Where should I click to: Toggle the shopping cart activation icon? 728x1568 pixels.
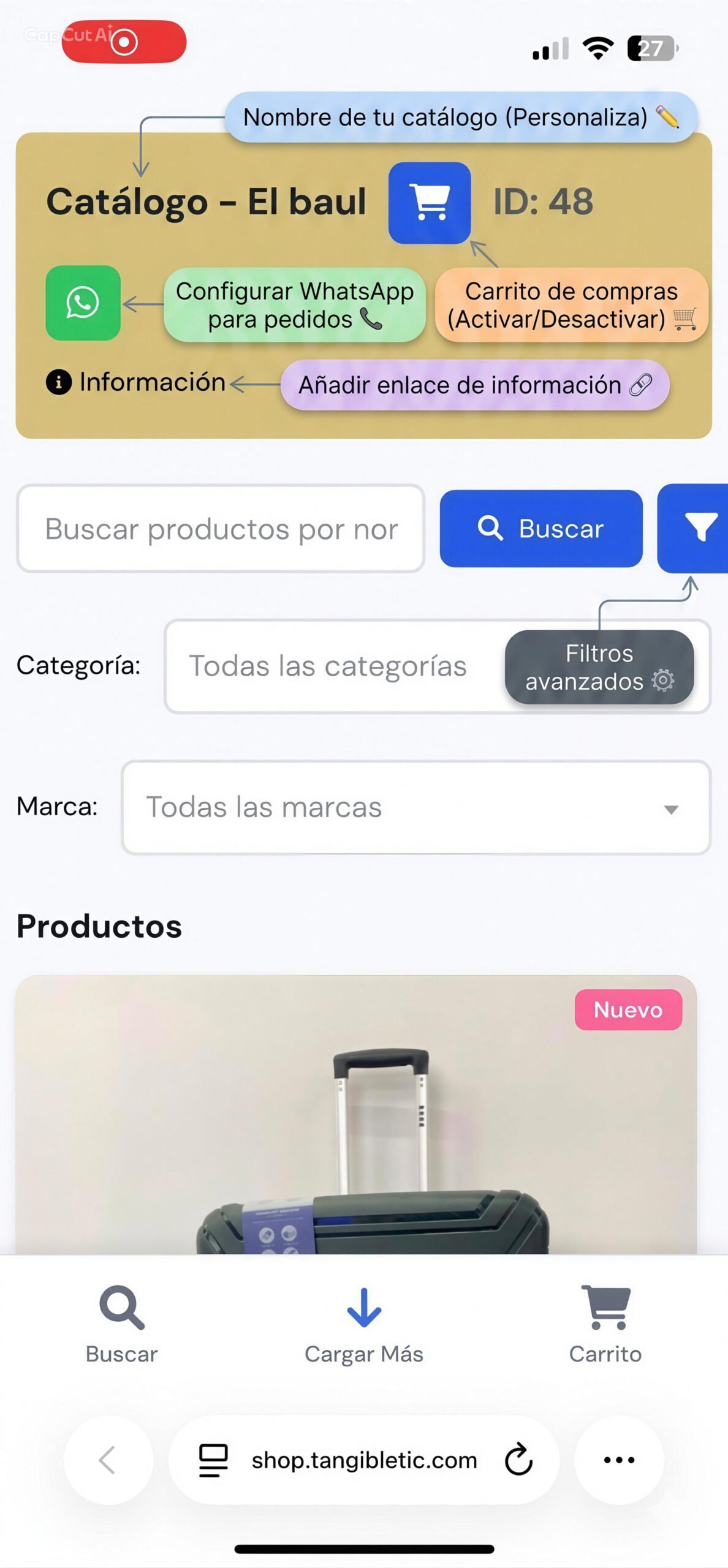[x=430, y=204]
